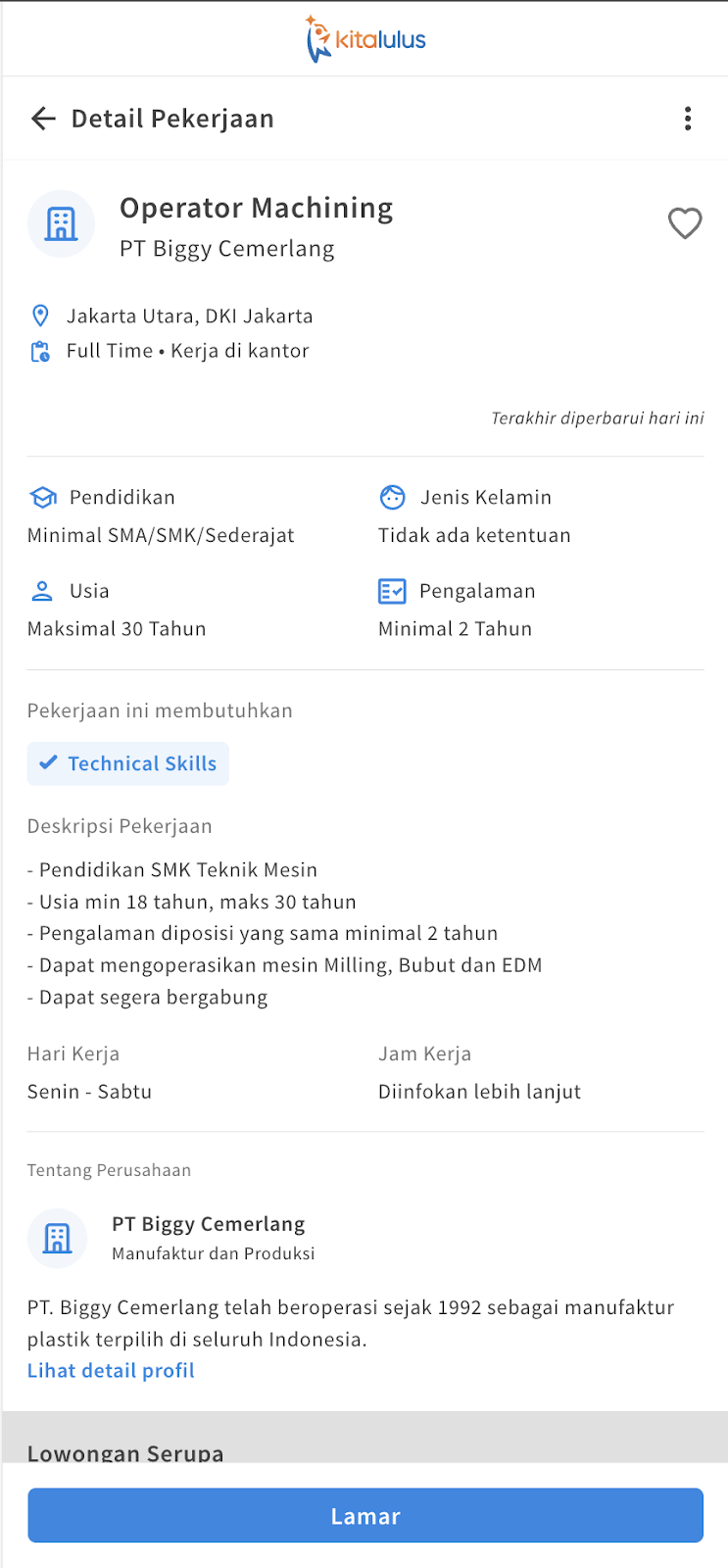The height and width of the screenshot is (1568, 728).
Task: Go back from Detail Pekerjaan
Action: pos(43,119)
